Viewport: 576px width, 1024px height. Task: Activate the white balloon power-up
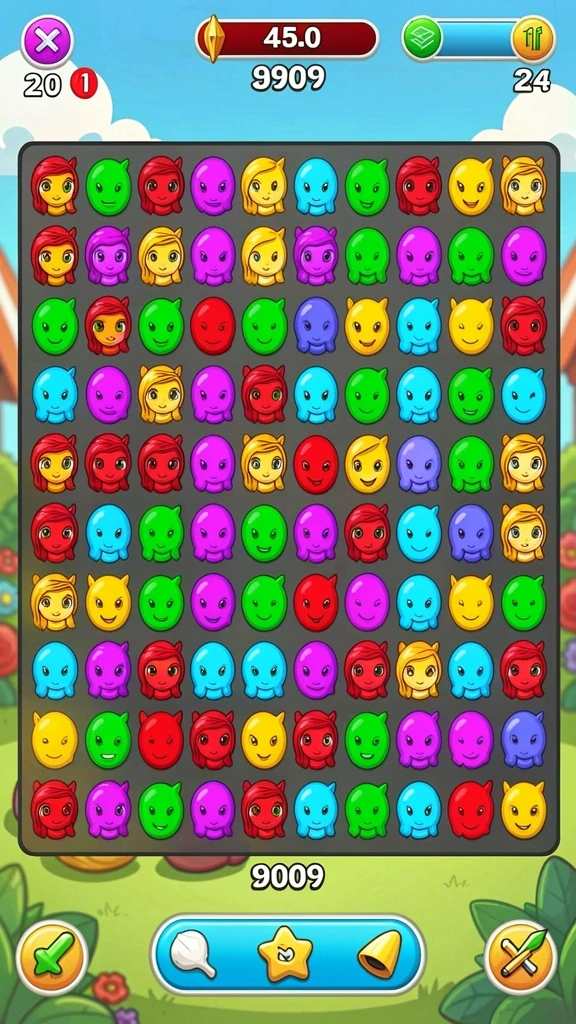pyautogui.click(x=193, y=954)
